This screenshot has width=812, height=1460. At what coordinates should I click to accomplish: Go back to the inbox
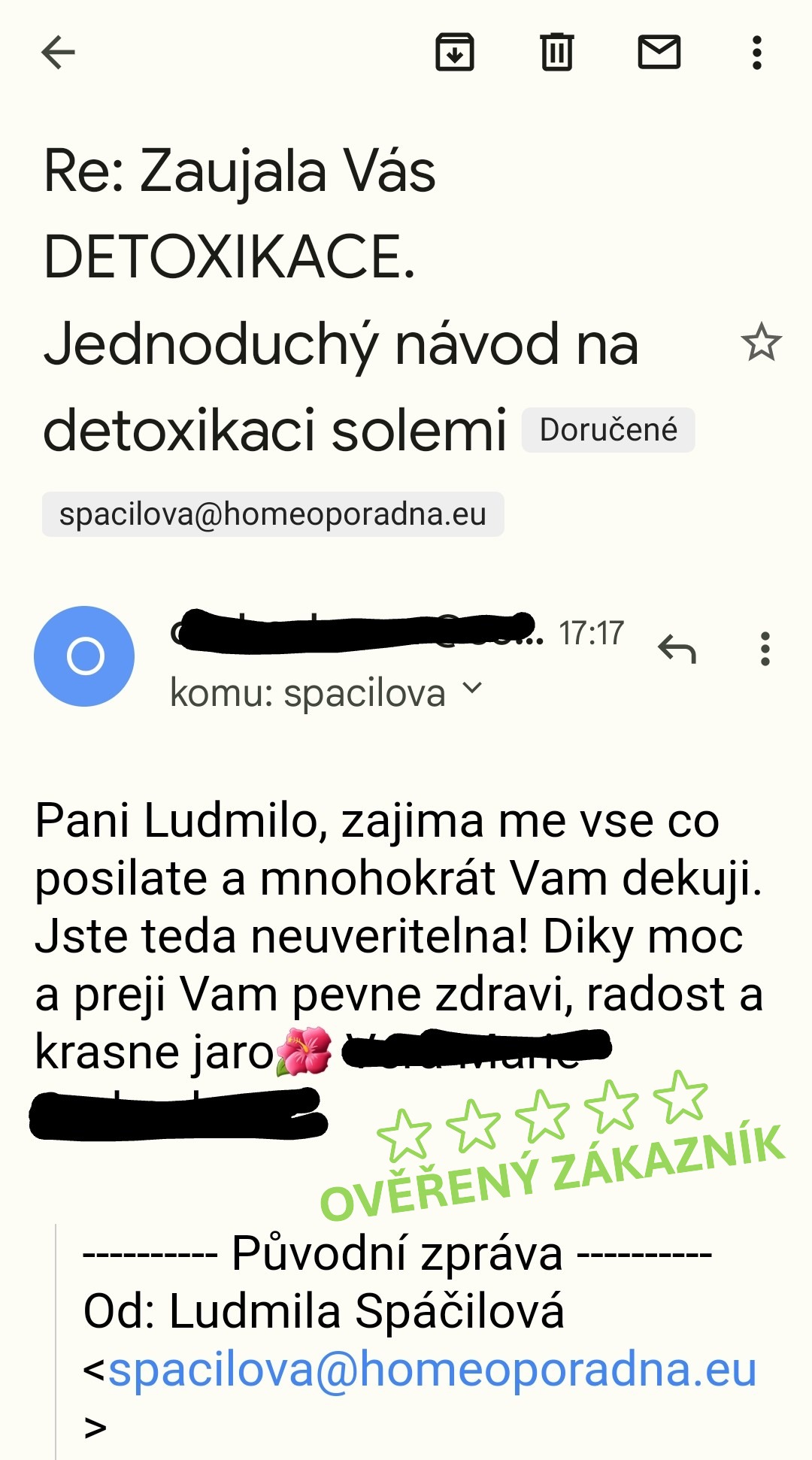(58, 53)
